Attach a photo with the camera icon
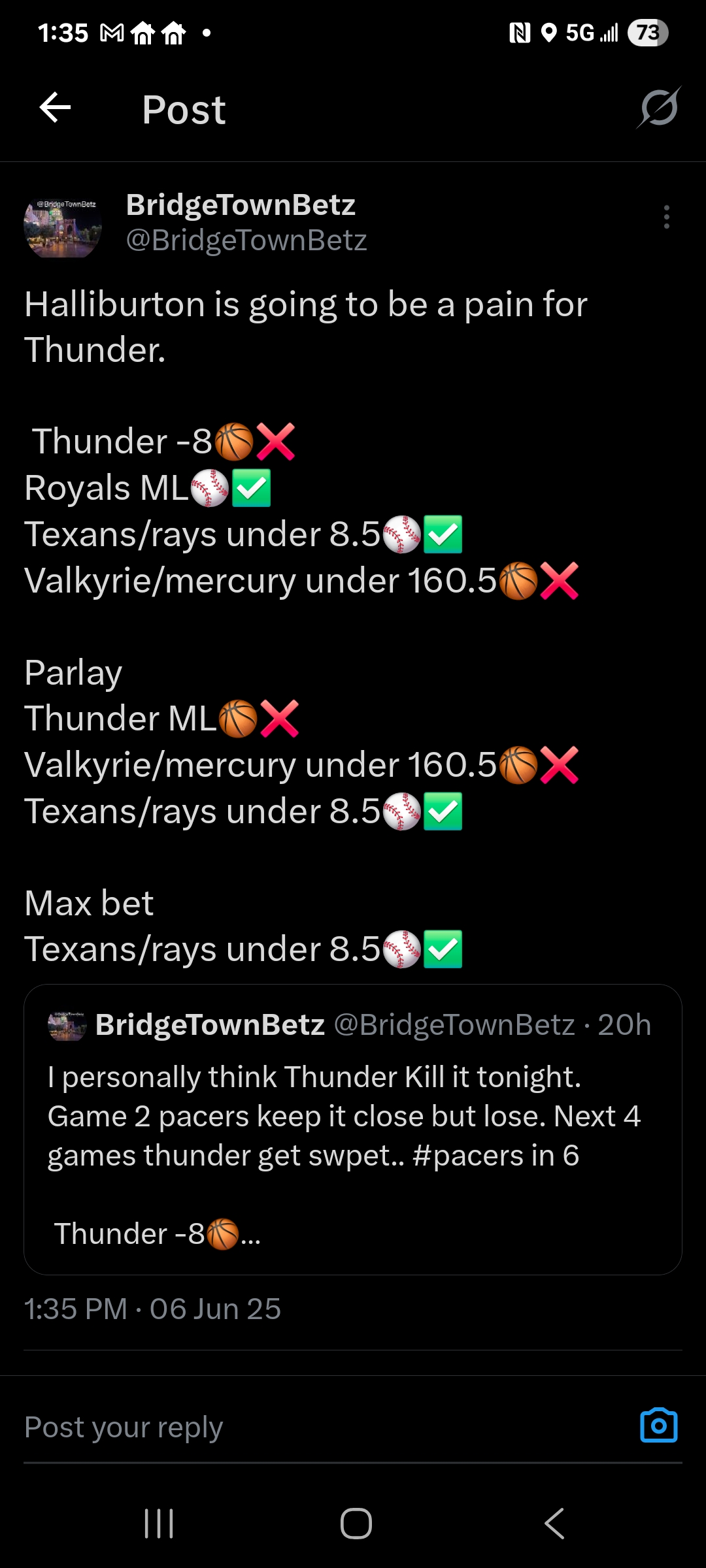706x1568 pixels. [x=658, y=1426]
